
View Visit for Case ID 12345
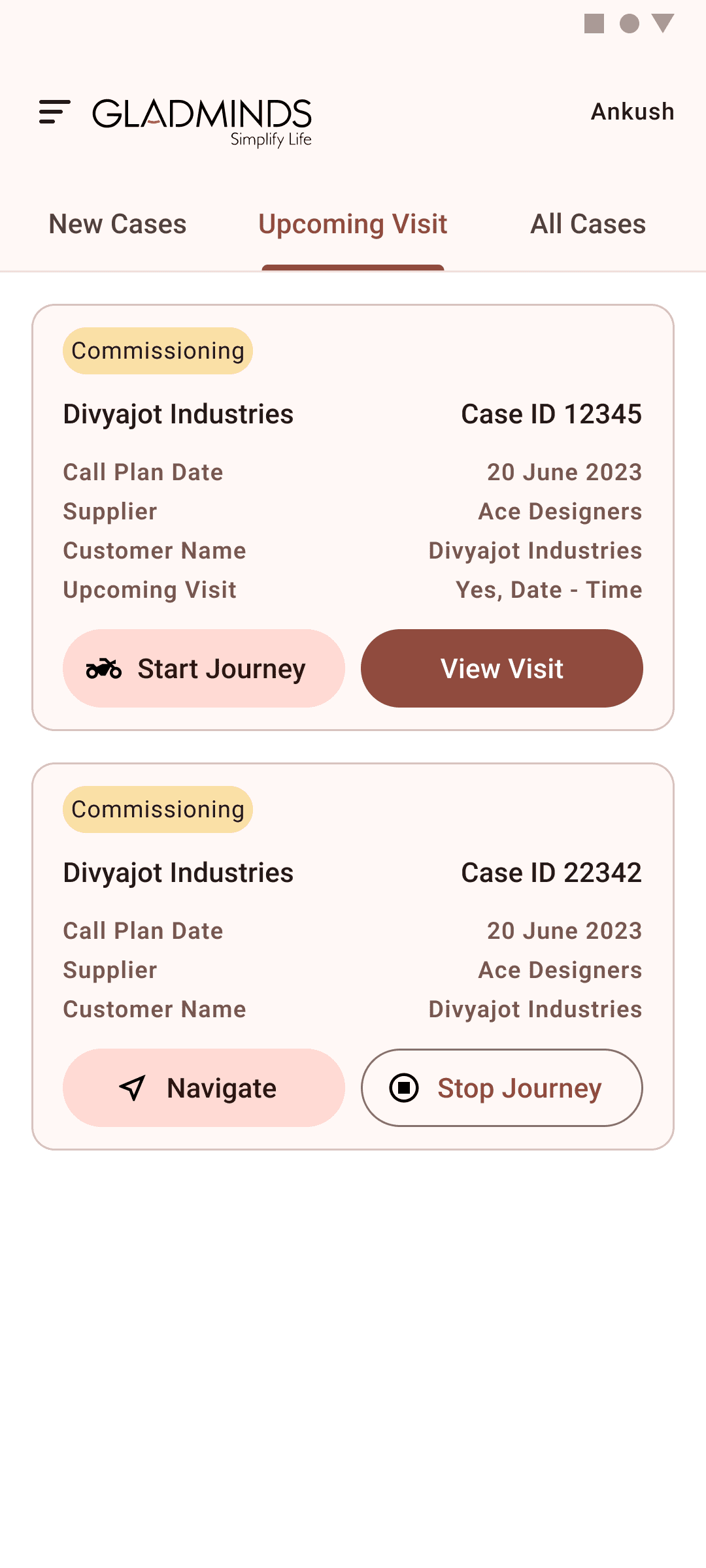(x=502, y=668)
